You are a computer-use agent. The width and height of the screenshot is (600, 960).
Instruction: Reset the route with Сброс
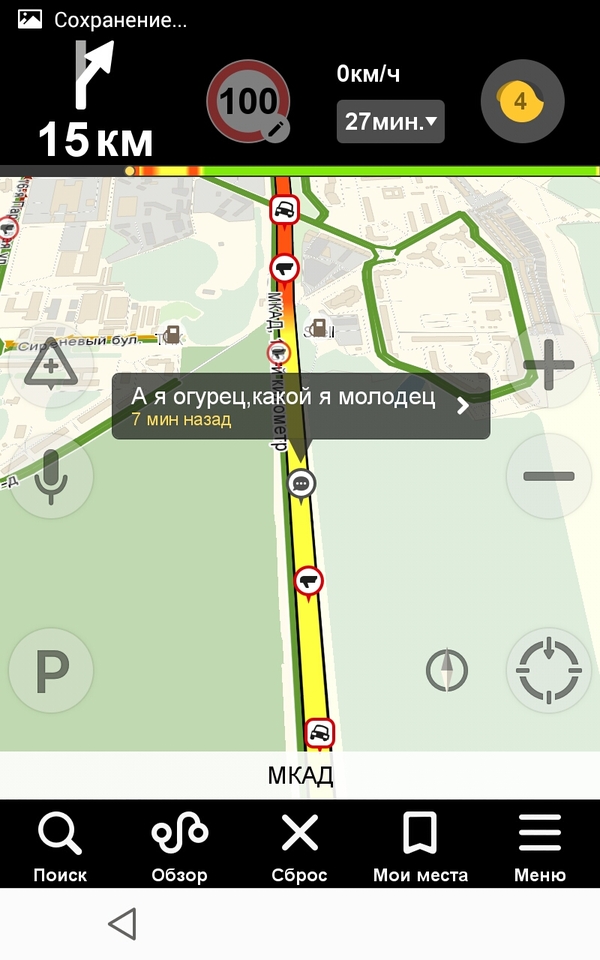point(299,847)
